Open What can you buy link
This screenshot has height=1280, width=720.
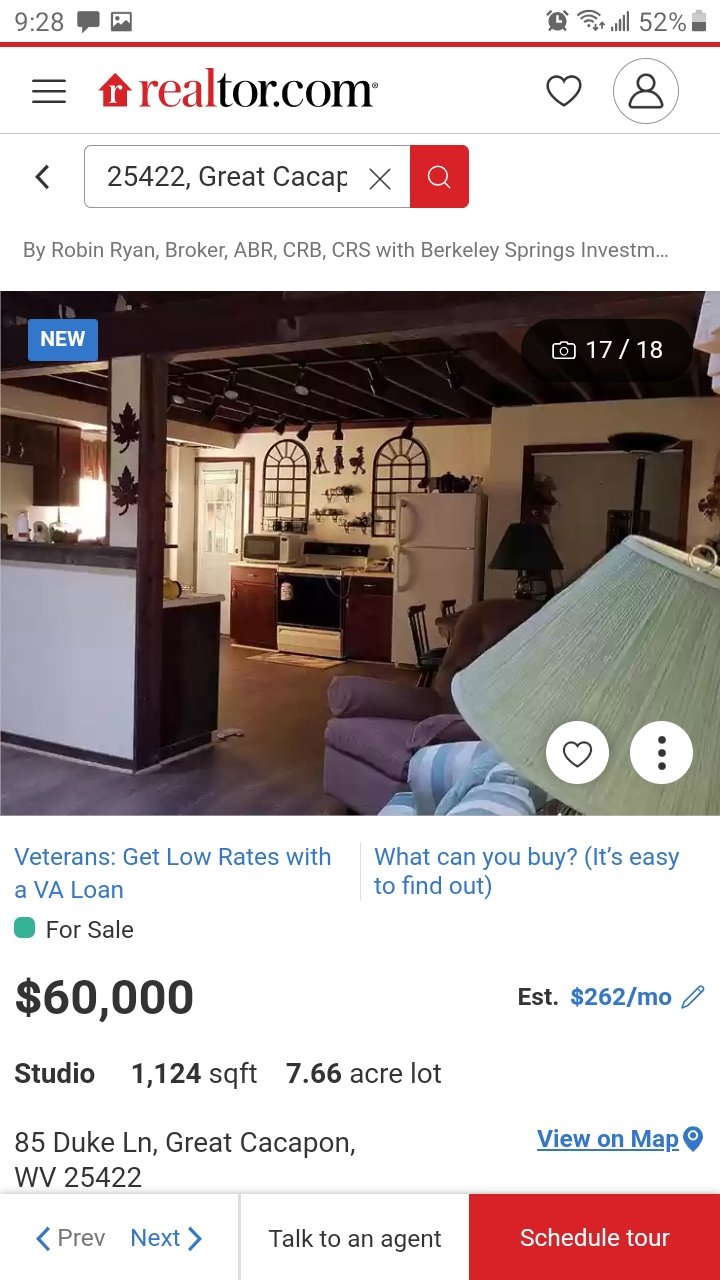pyautogui.click(x=526, y=871)
